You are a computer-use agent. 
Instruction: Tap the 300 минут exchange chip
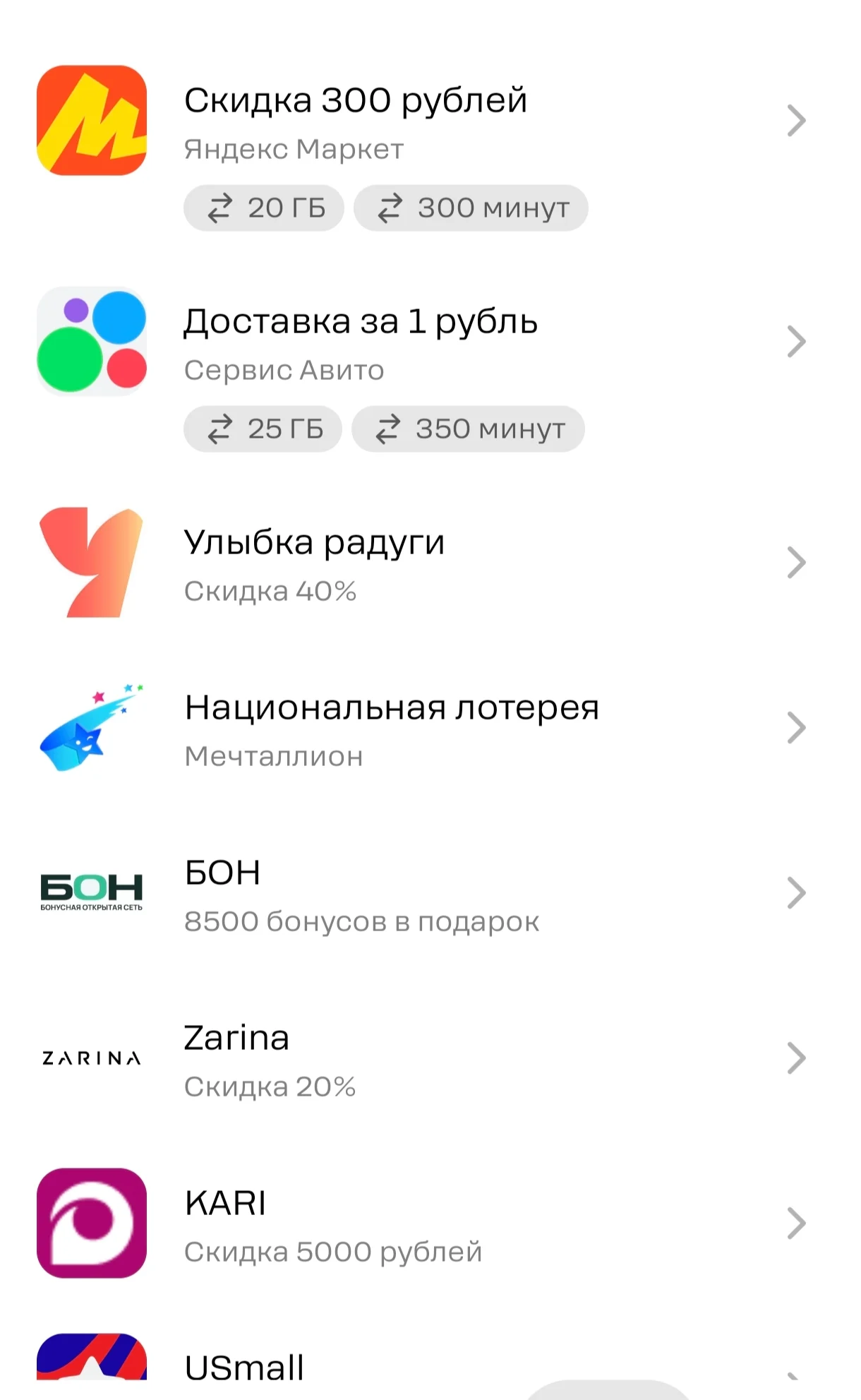coord(471,208)
